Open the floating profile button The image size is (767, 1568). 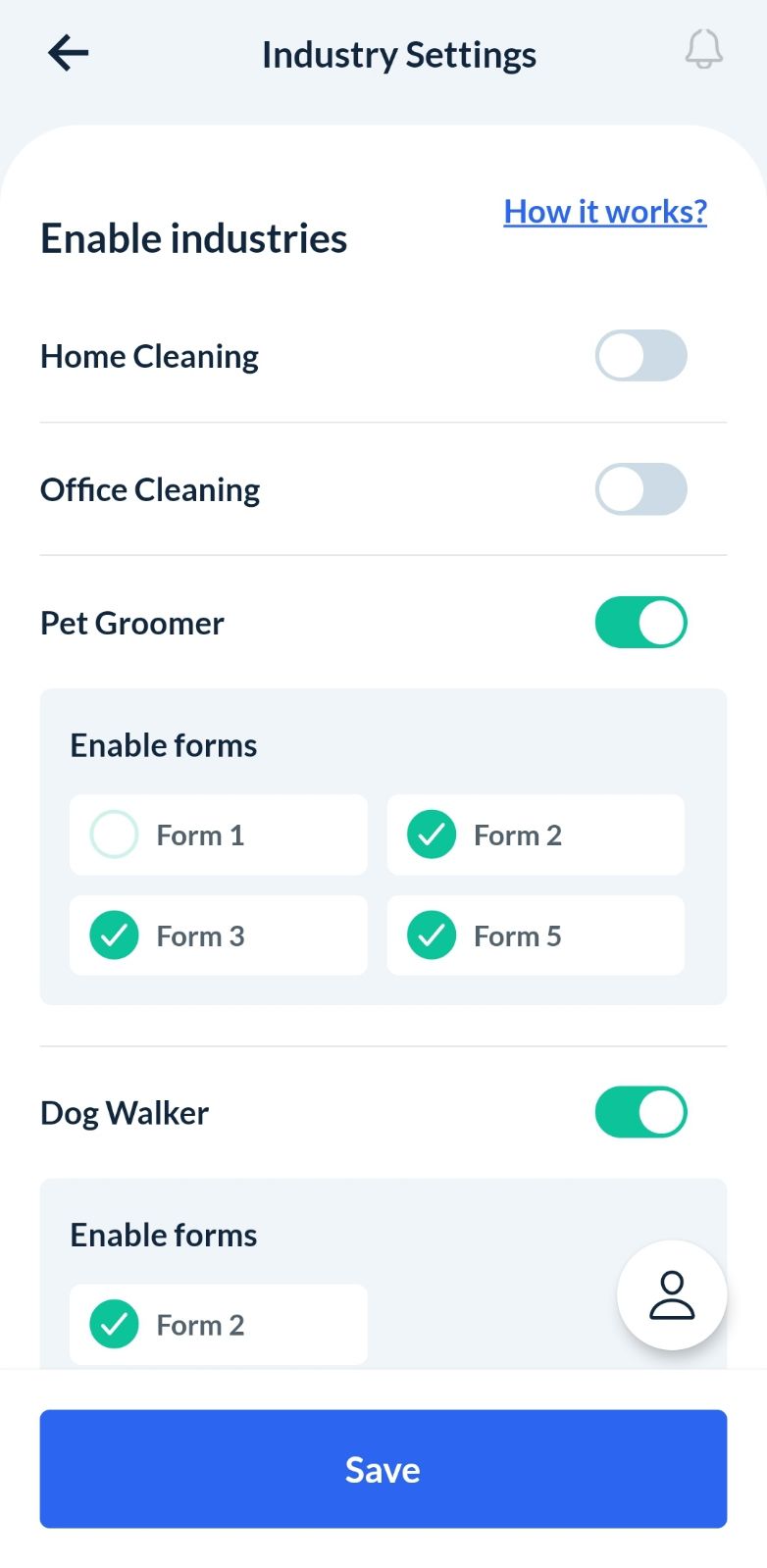coord(672,1295)
